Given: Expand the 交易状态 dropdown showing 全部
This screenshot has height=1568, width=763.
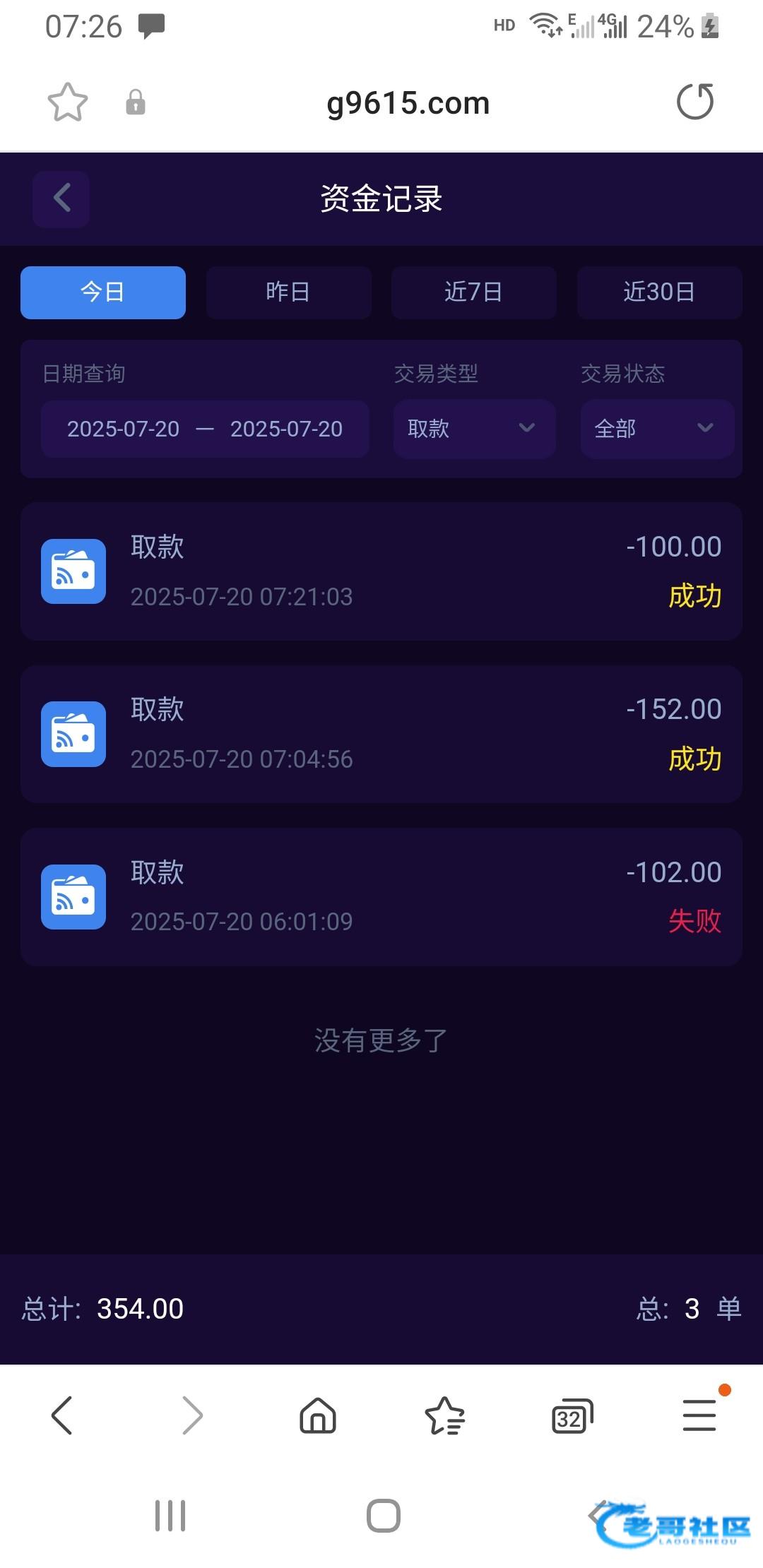Looking at the screenshot, I should [657, 429].
